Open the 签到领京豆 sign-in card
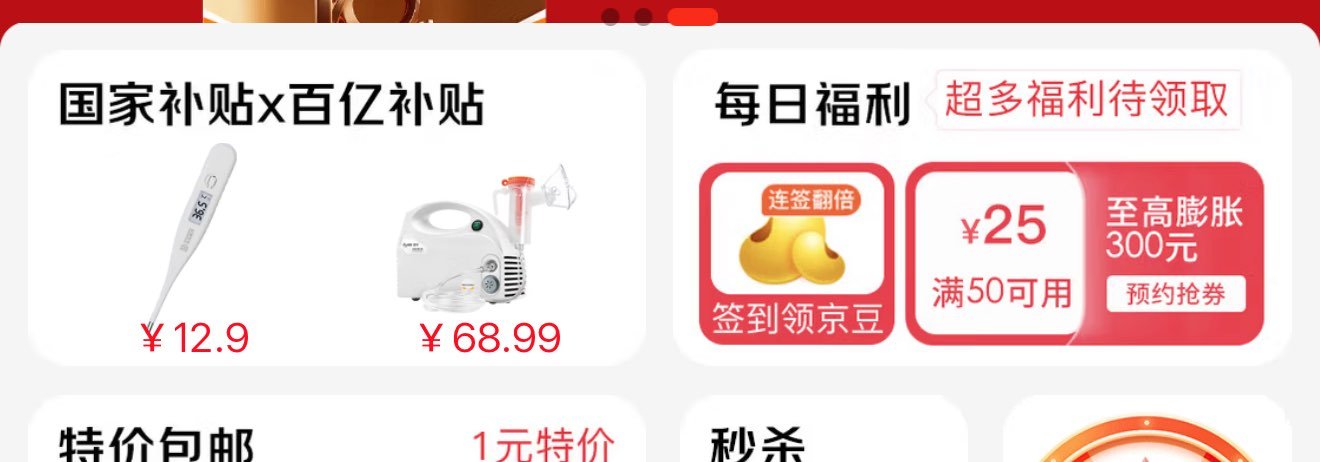 click(x=796, y=255)
